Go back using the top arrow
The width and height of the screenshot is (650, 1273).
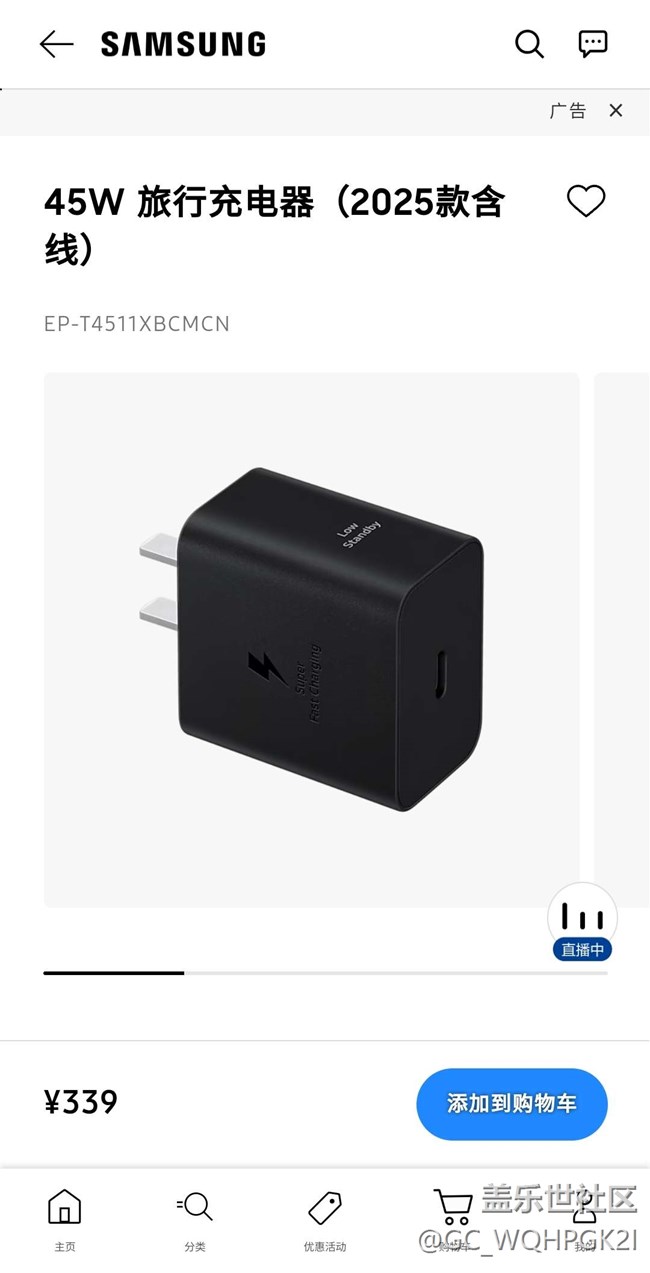tap(56, 44)
